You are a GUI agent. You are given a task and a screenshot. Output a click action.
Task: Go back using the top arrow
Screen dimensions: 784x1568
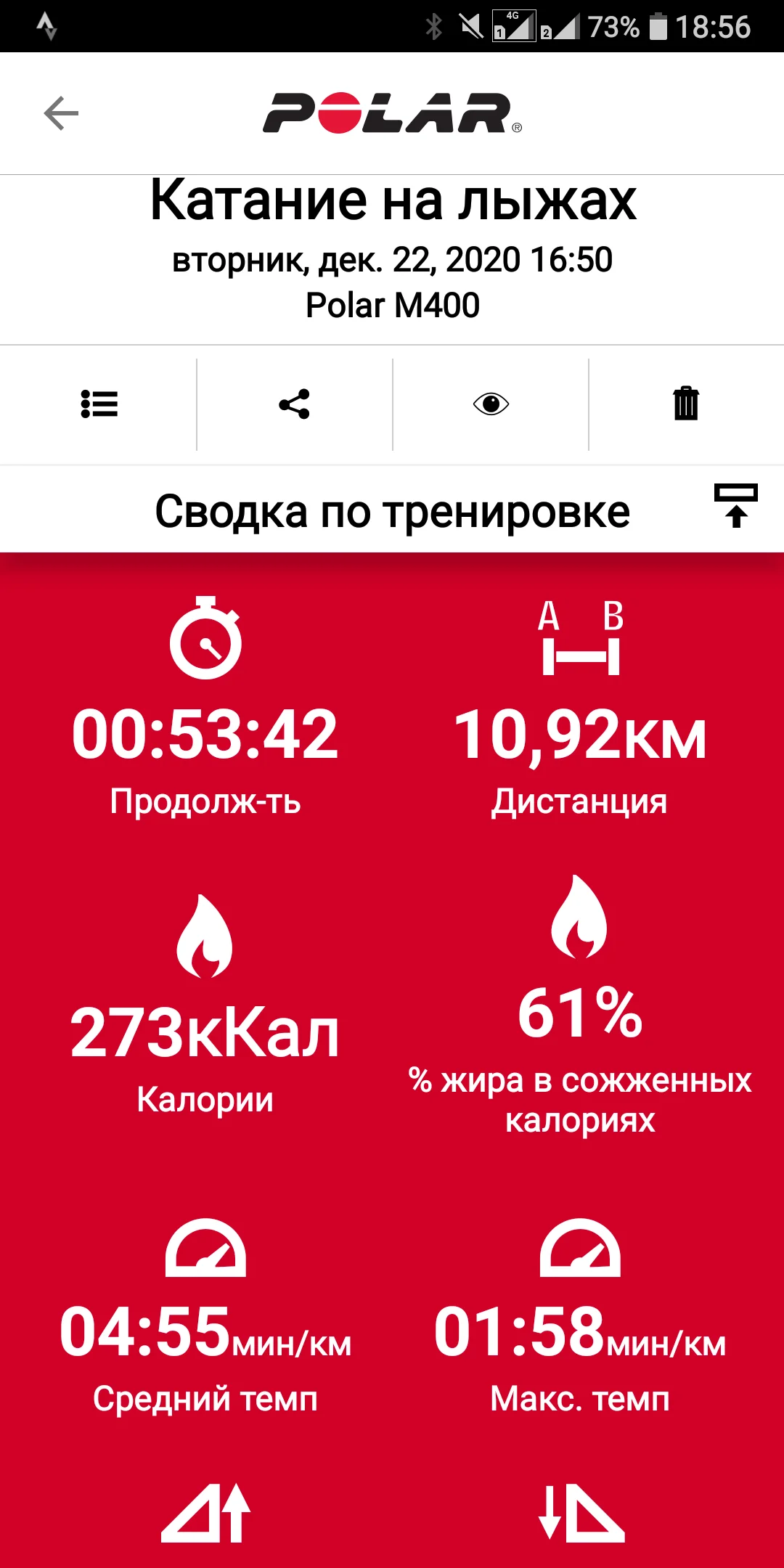[61, 113]
